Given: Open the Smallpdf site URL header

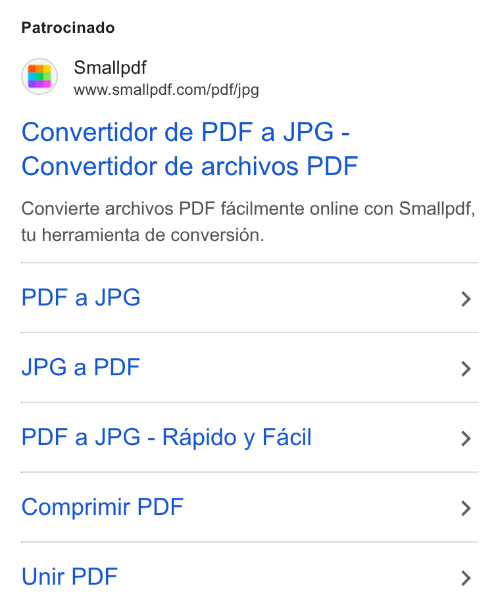Looking at the screenshot, I should pos(140,77).
